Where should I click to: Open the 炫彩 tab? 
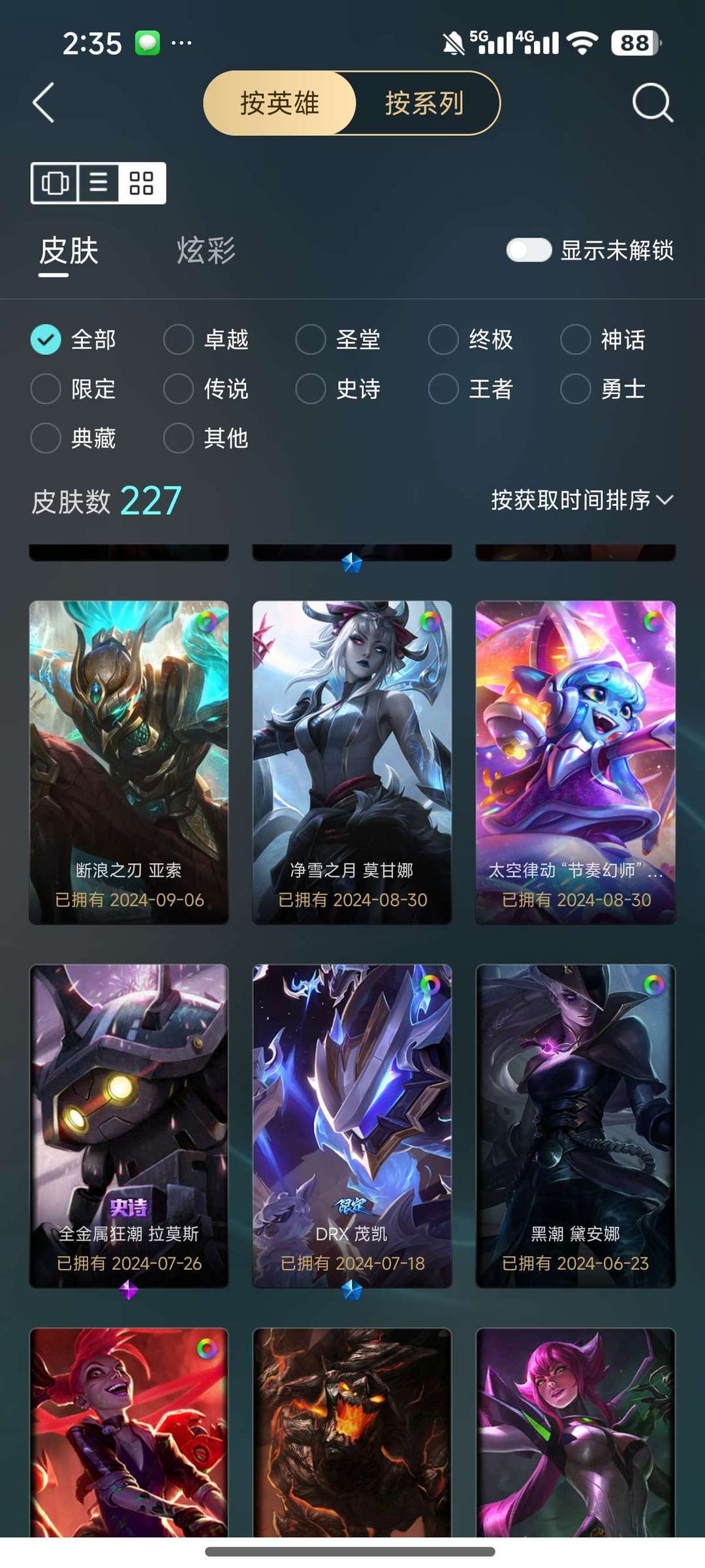[x=206, y=251]
